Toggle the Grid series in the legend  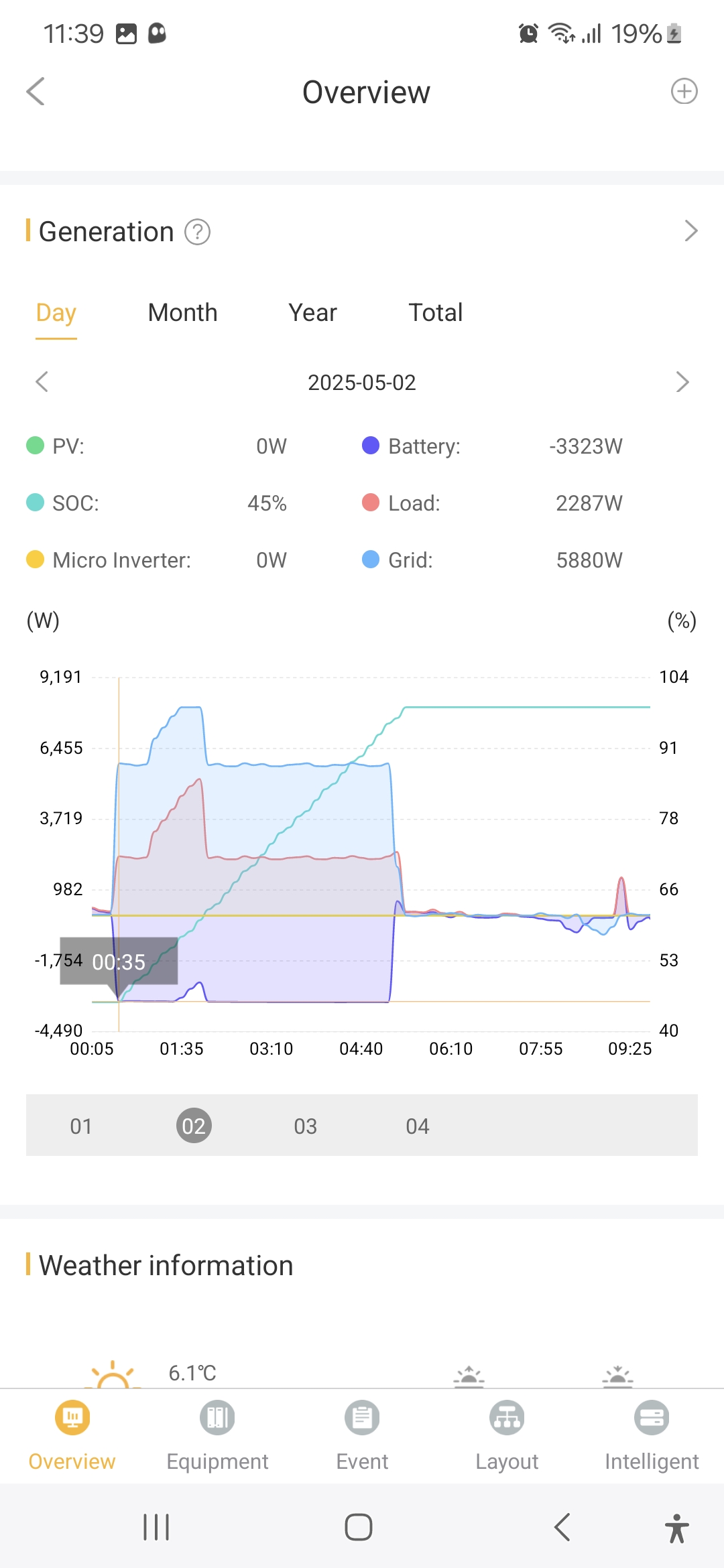pyautogui.click(x=398, y=560)
